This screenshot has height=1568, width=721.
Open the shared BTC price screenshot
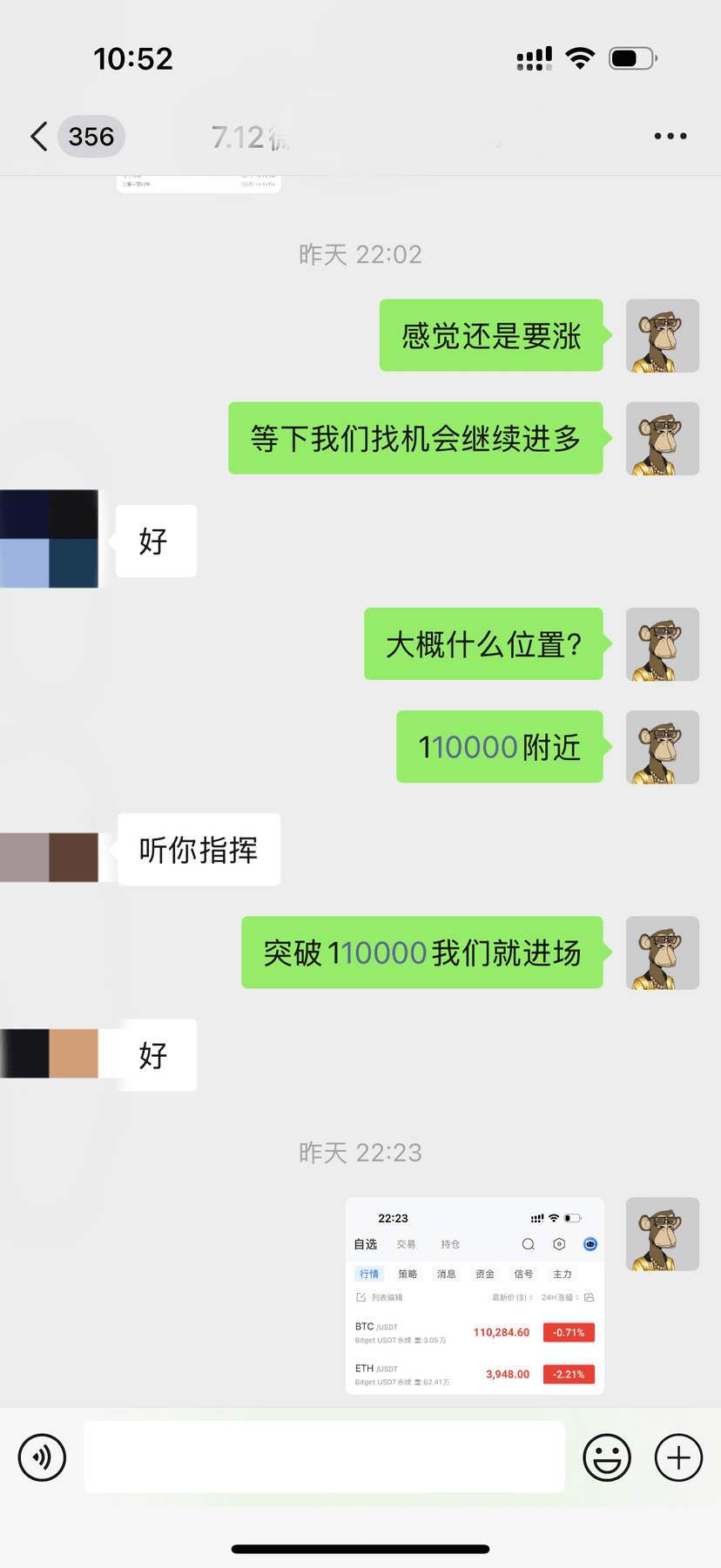(x=475, y=1295)
